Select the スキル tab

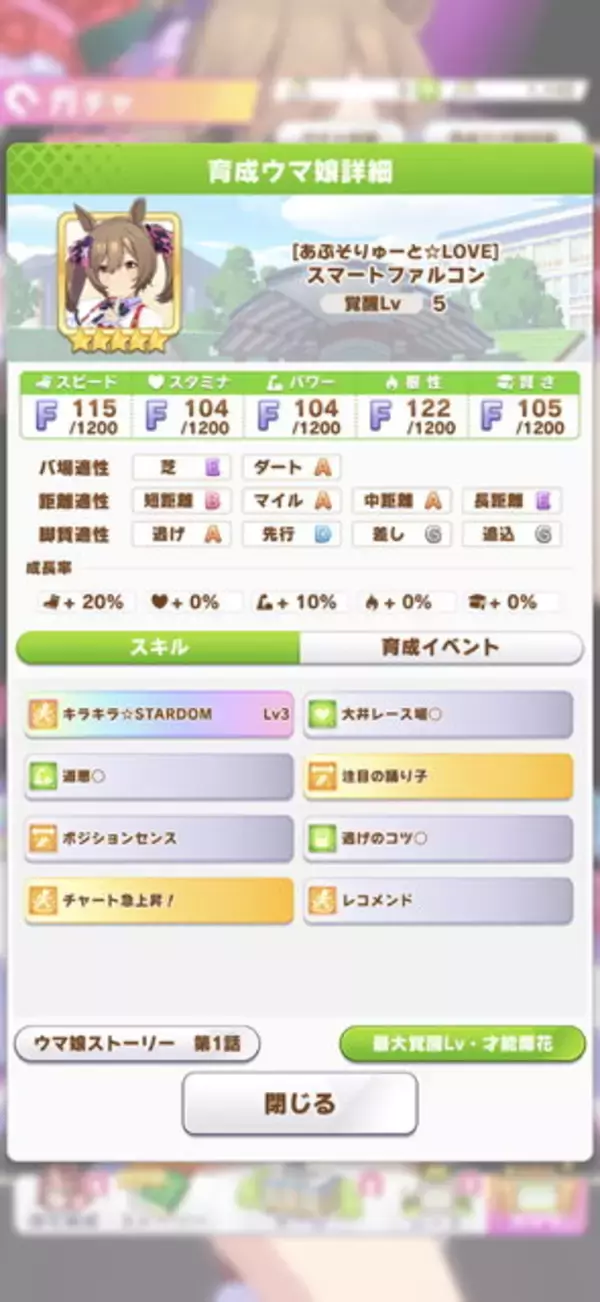coord(158,647)
